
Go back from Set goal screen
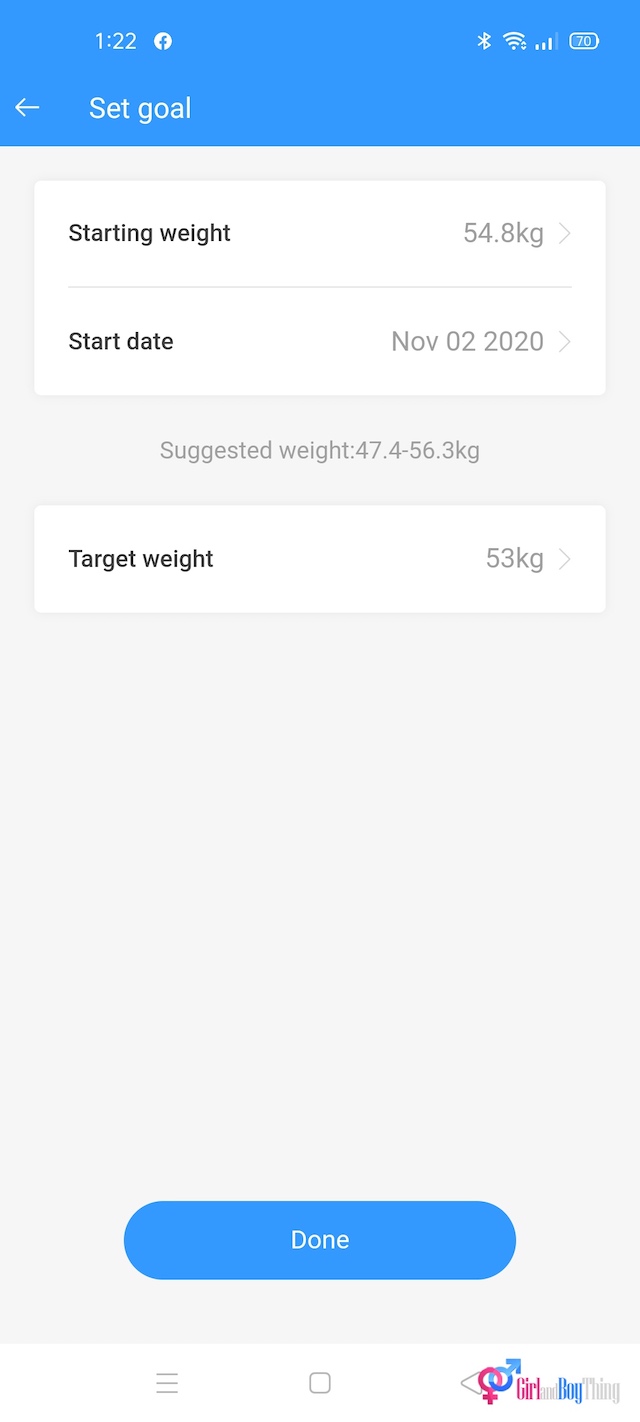(x=27, y=108)
